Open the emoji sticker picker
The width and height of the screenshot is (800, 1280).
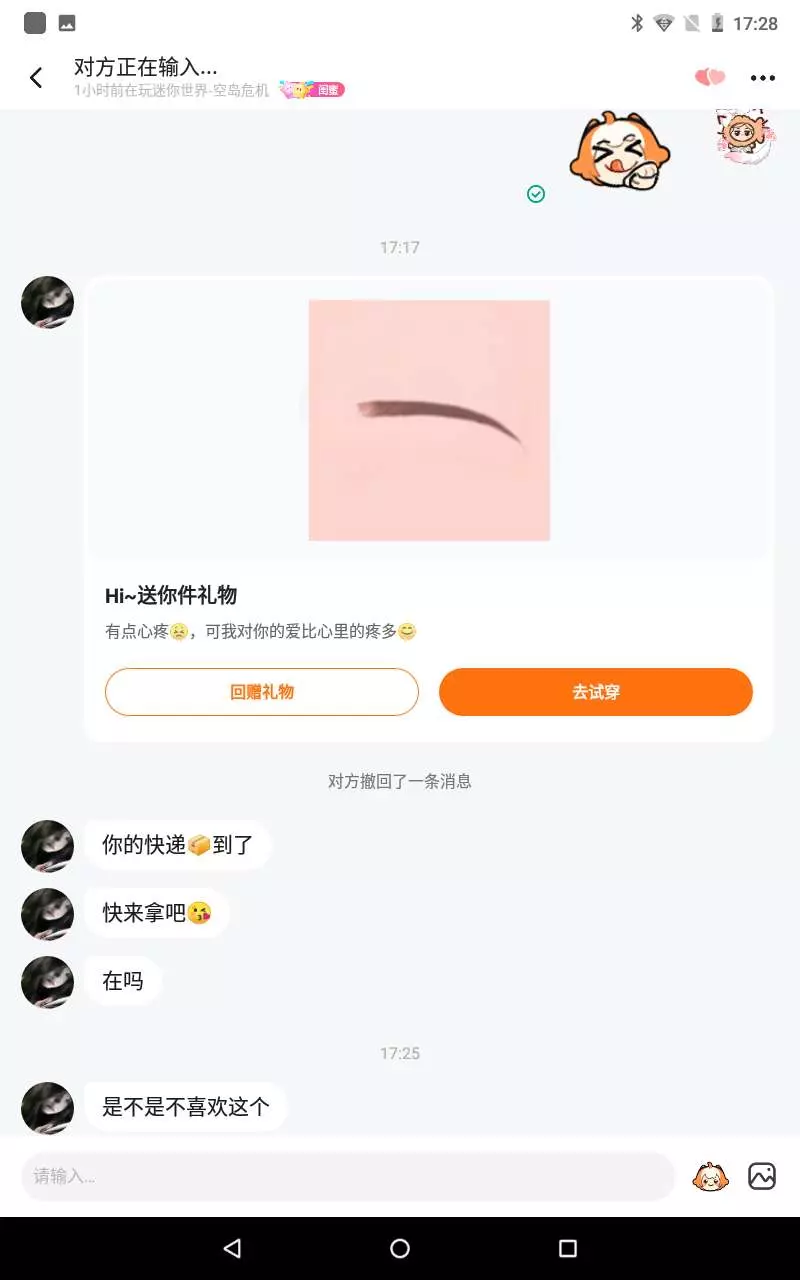(710, 1176)
